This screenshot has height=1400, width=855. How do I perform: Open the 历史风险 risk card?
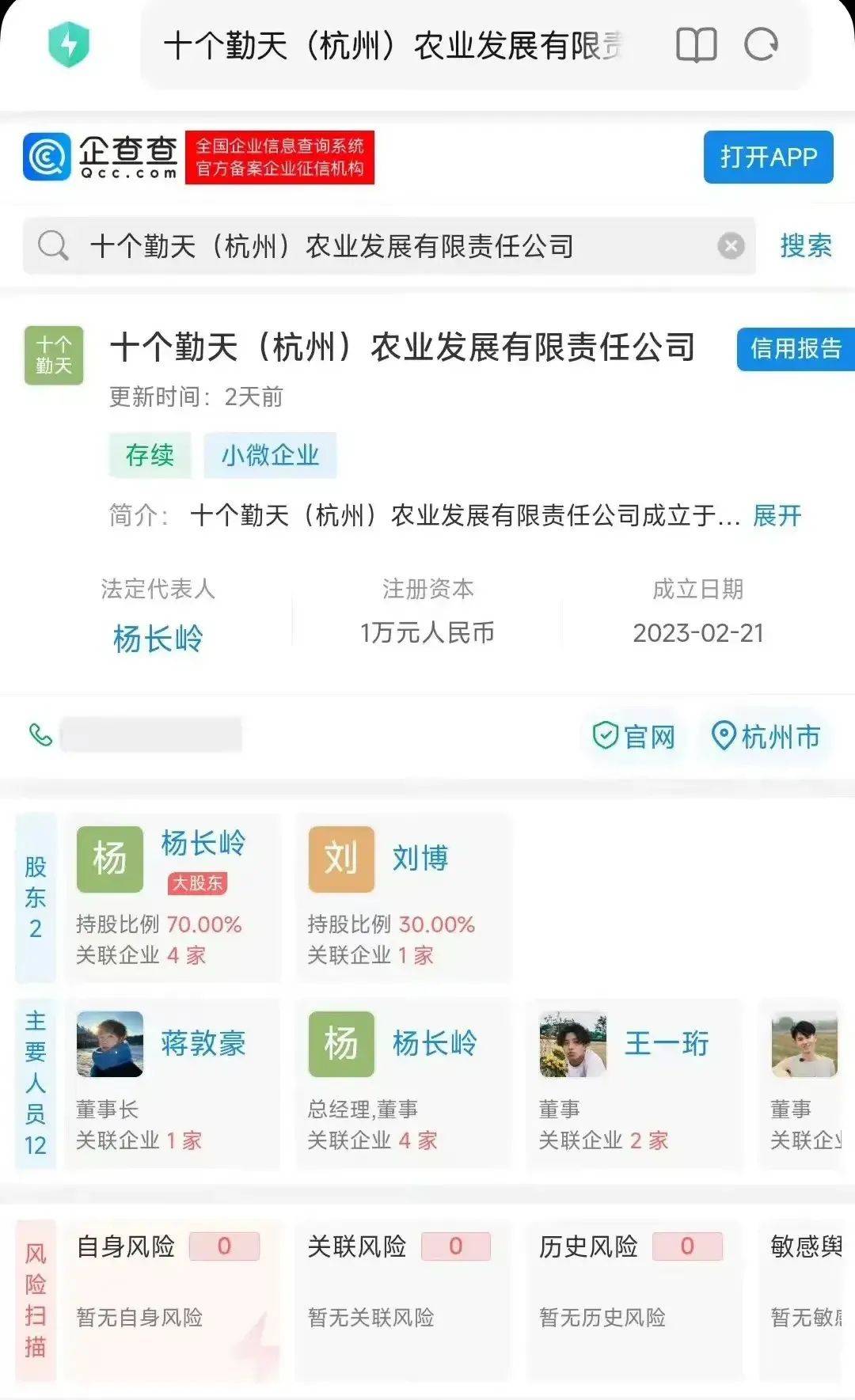[x=634, y=1299]
